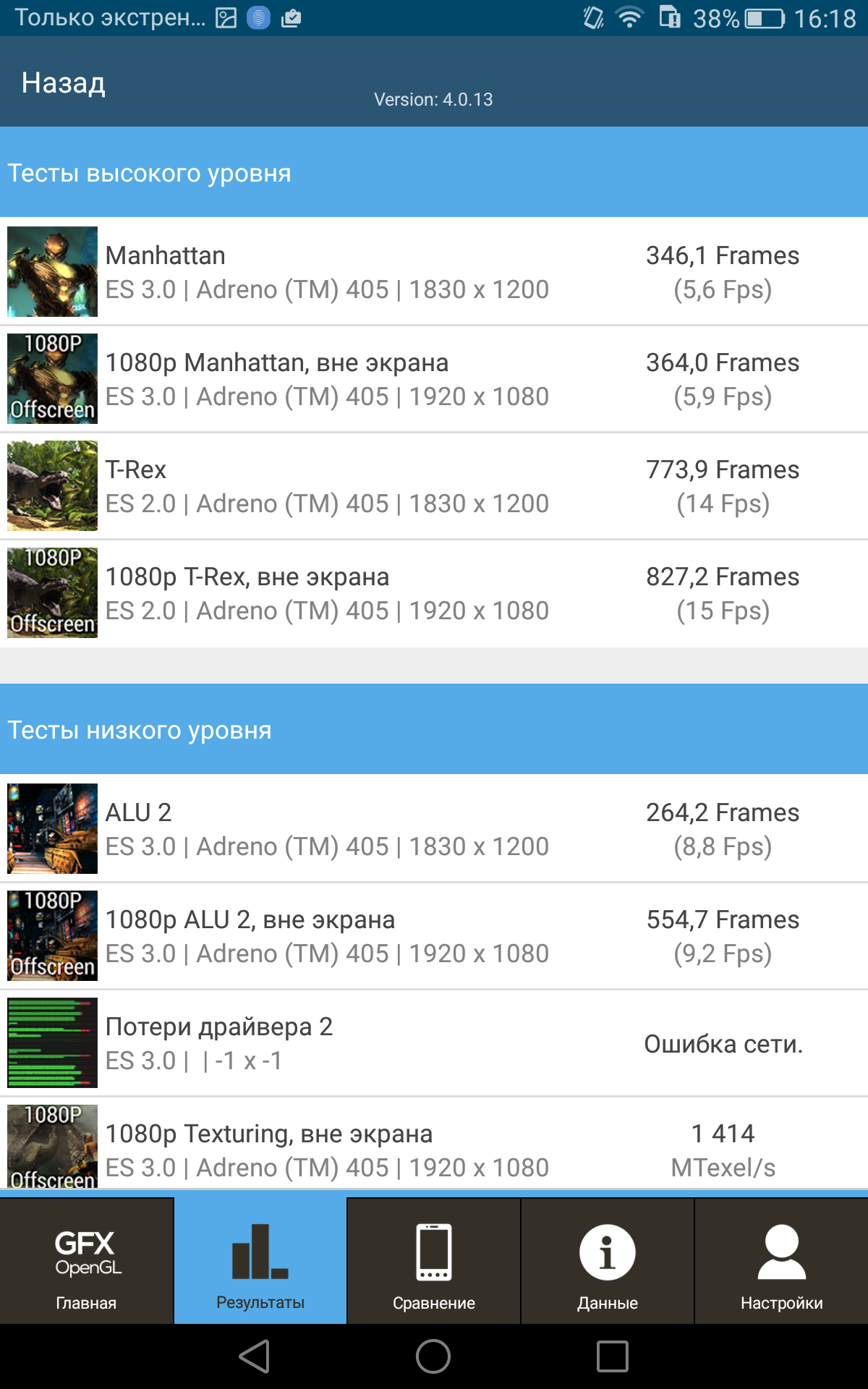Open 1080p Manhattan, вне экрана result
The width and height of the screenshot is (868, 1389).
434,378
